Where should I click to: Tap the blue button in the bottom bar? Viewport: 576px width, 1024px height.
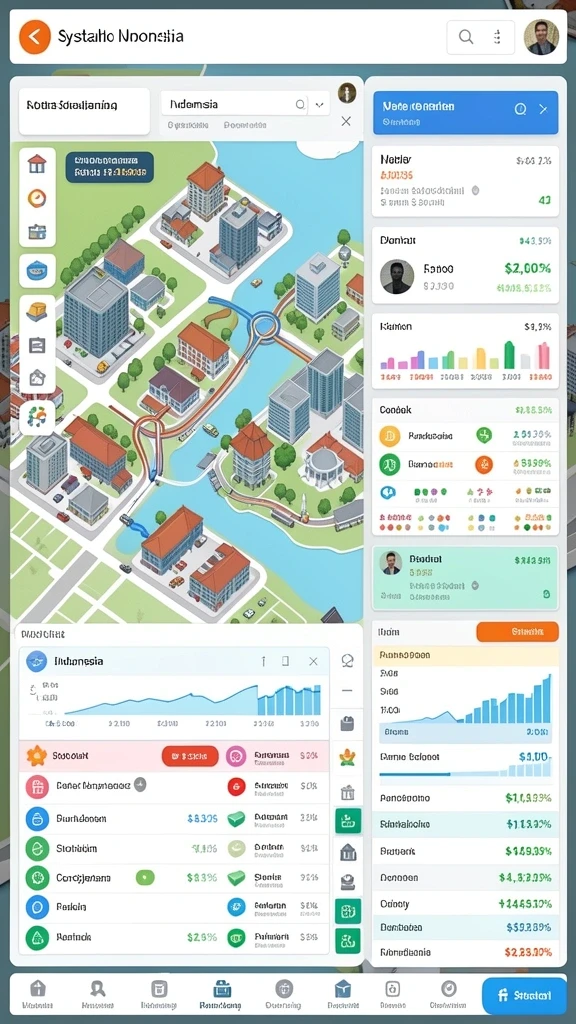pyautogui.click(x=524, y=996)
